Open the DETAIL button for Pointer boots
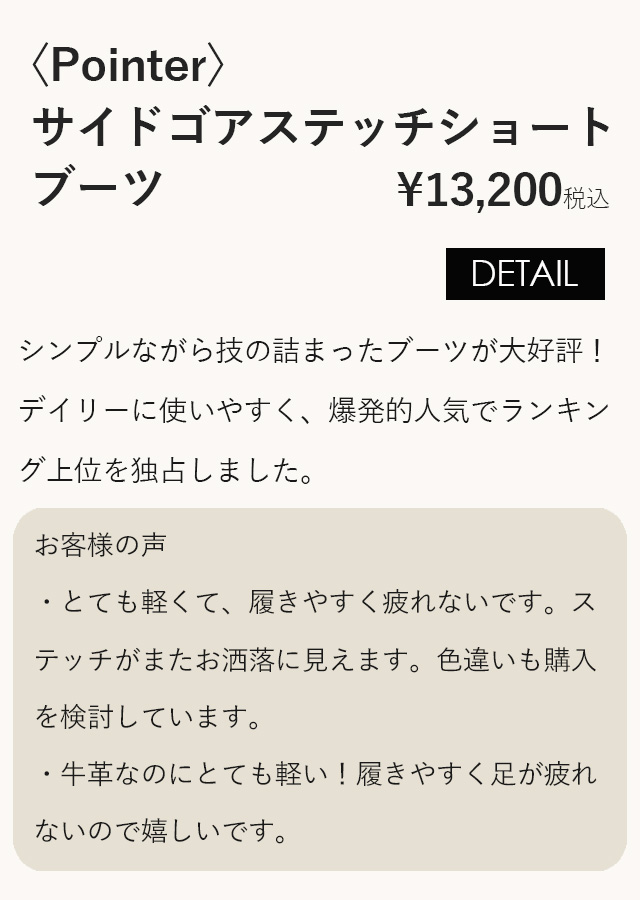 (x=525, y=274)
